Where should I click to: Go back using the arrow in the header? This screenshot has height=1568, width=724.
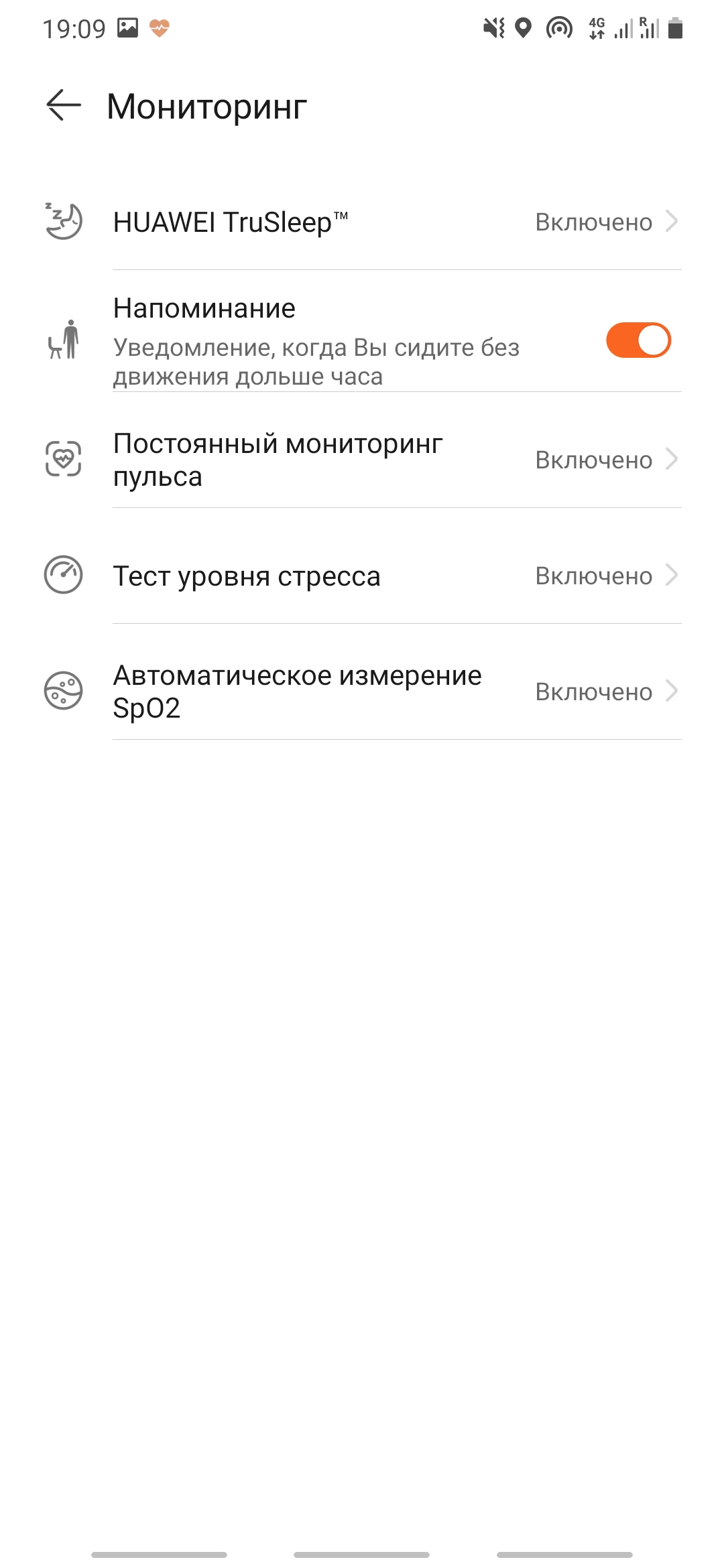click(x=64, y=106)
